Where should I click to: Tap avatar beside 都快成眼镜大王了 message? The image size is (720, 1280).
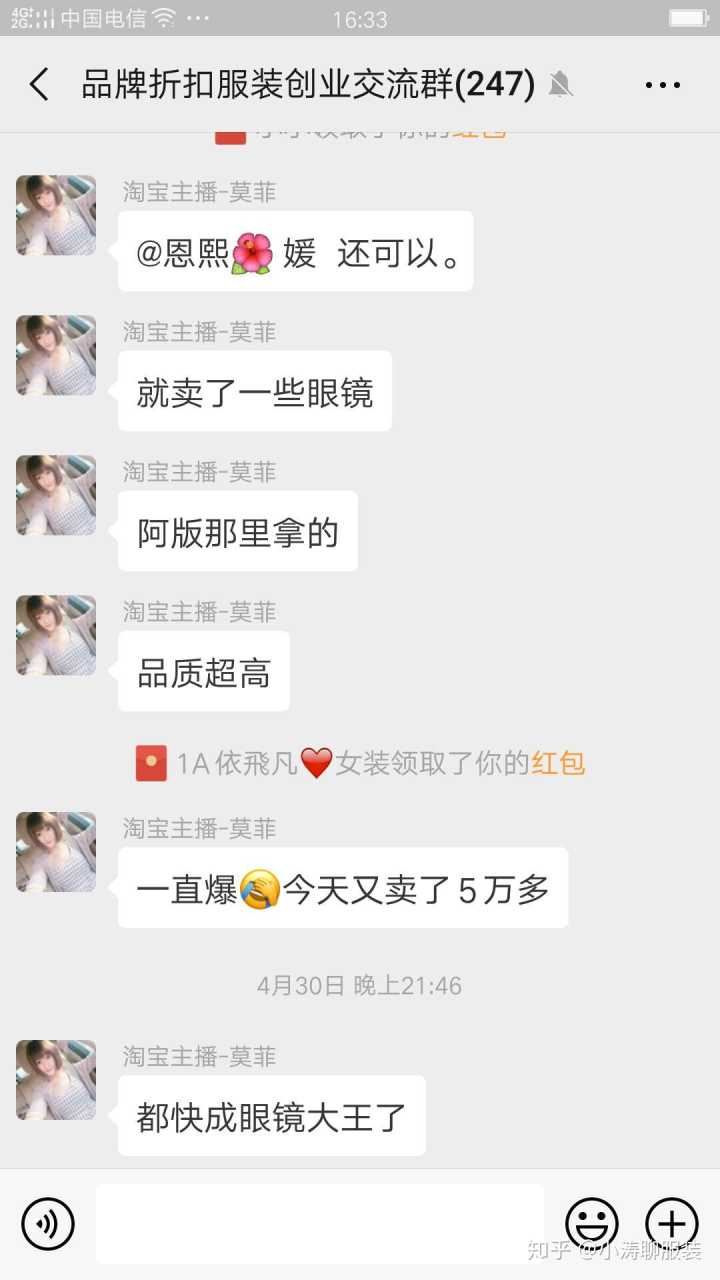pos(56,1079)
